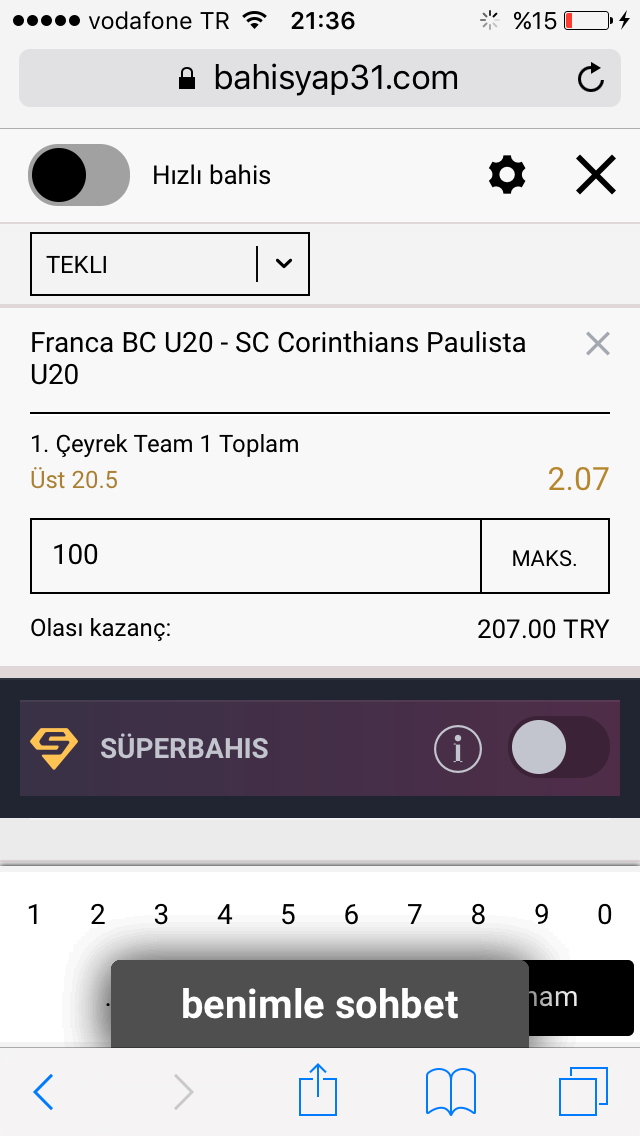Close the bet slip panel
640x1136 pixels.
point(596,175)
